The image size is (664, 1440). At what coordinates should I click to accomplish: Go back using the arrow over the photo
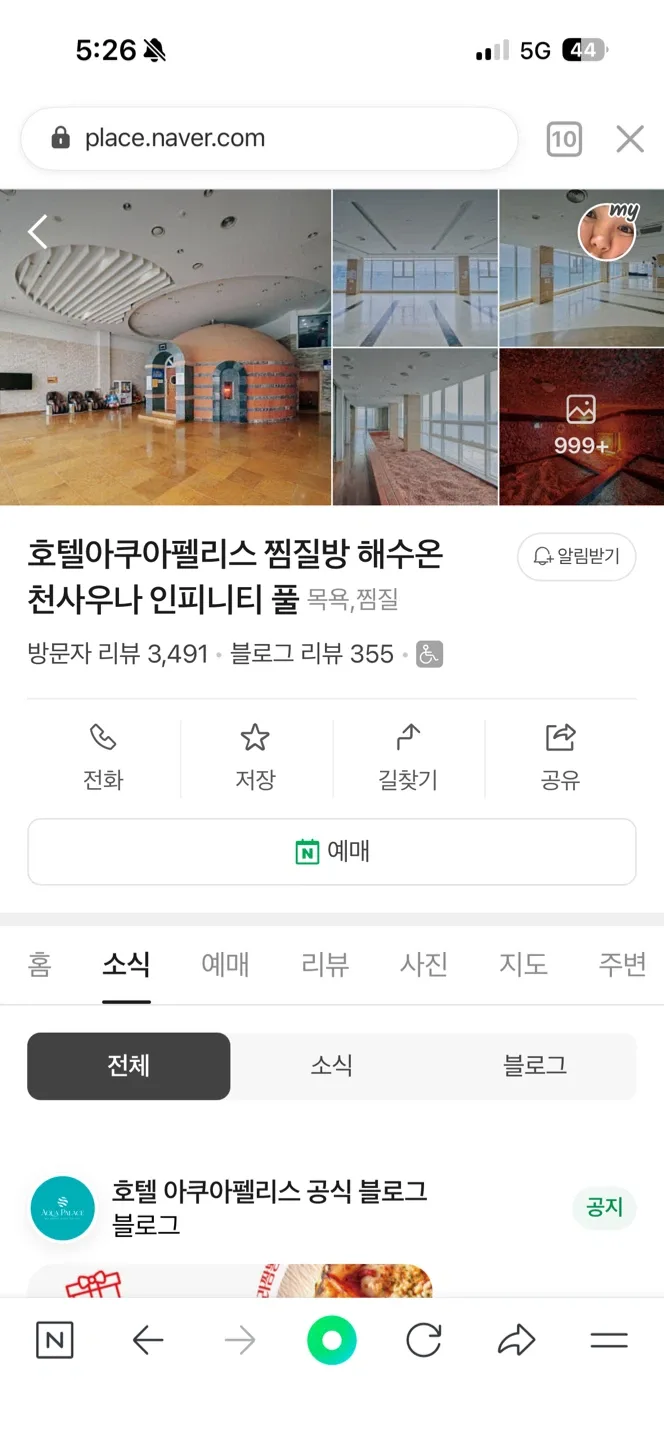tap(37, 232)
